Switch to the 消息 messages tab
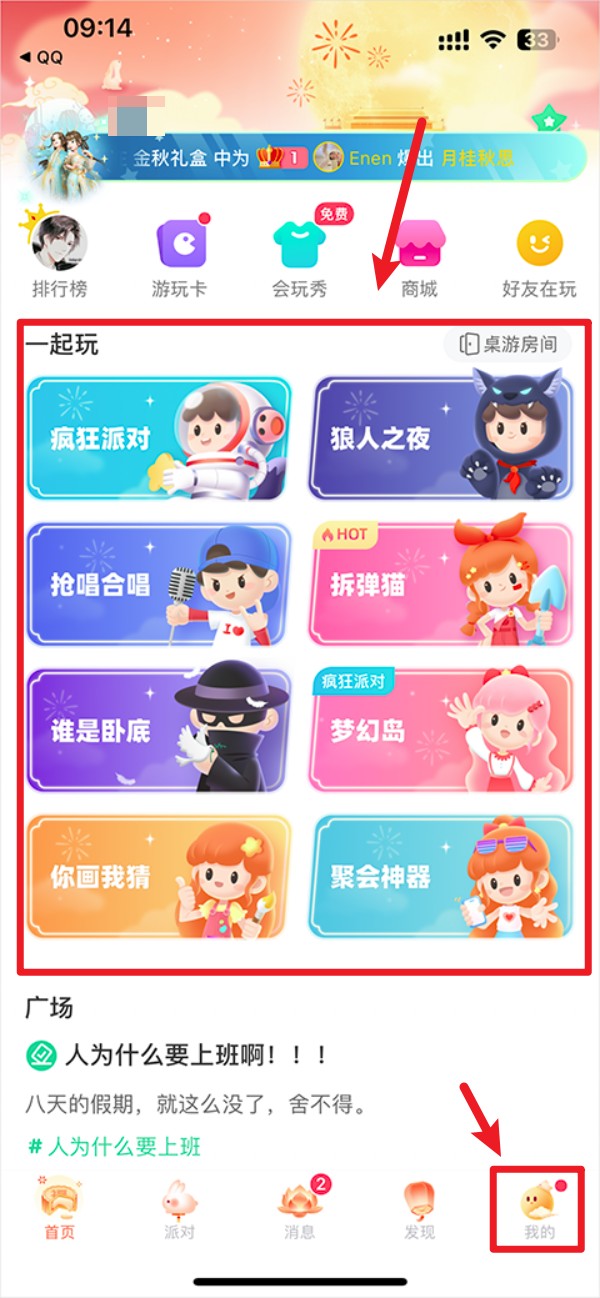 pyautogui.click(x=300, y=1212)
